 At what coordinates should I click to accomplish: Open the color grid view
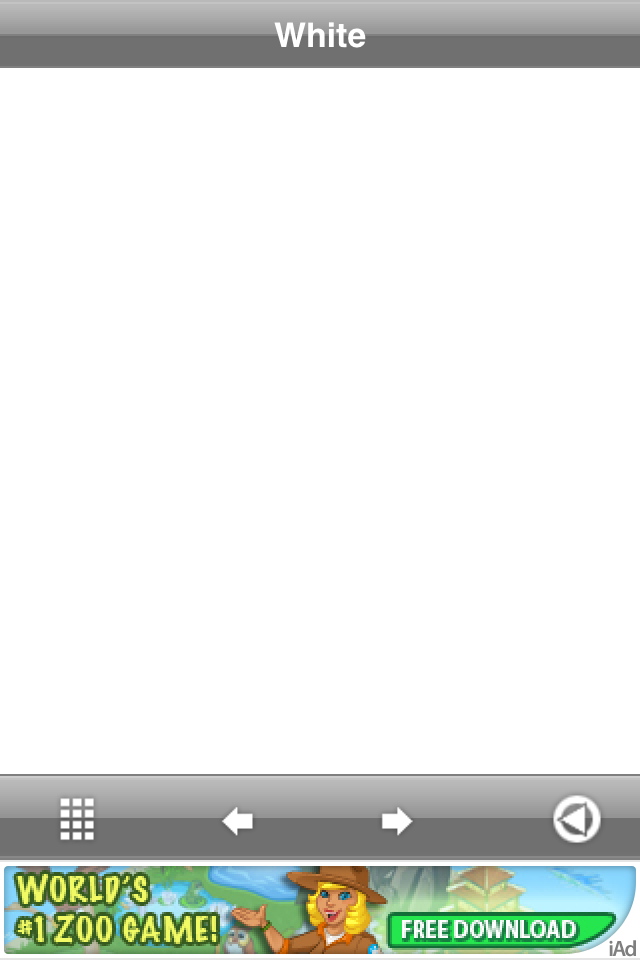pos(77,819)
